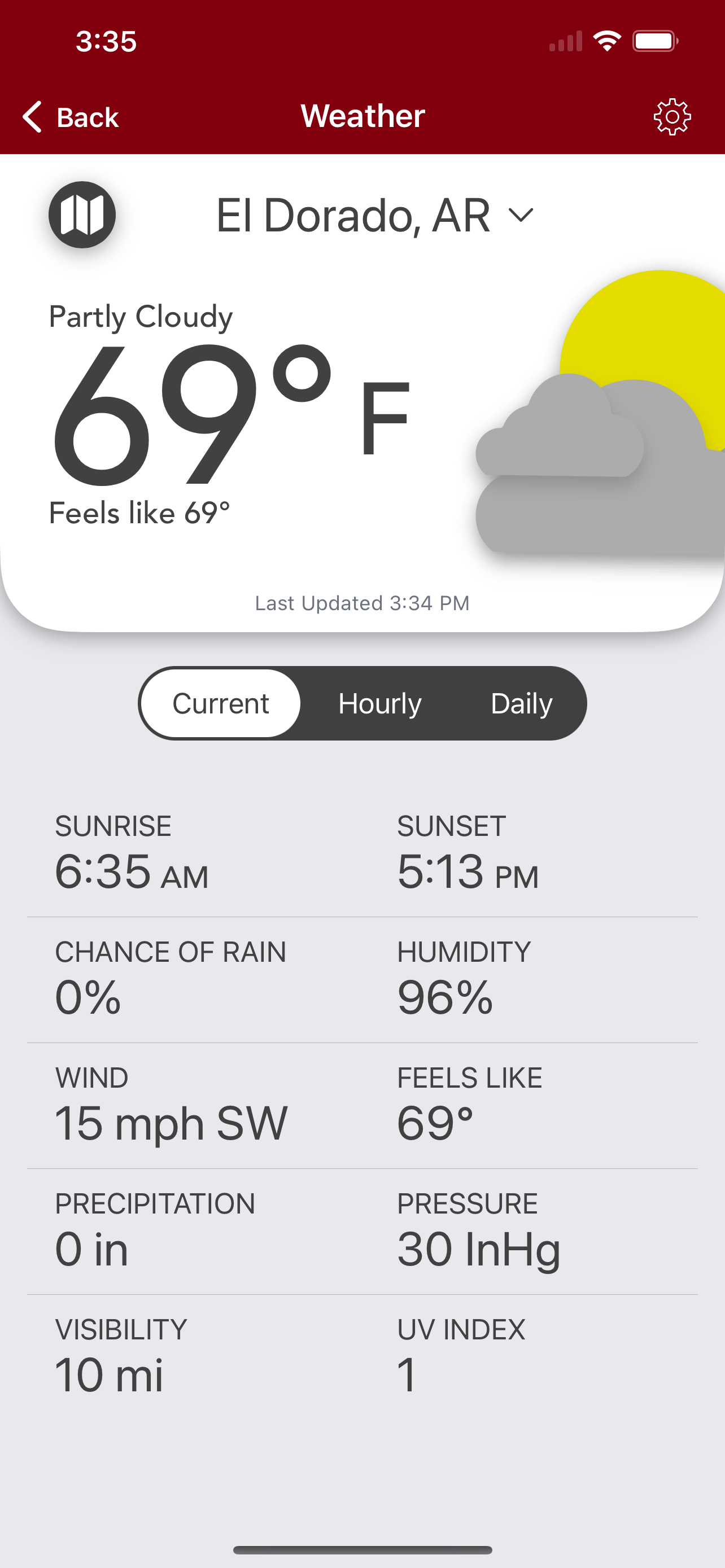This screenshot has width=725, height=1568.
Task: Open the weather map
Action: (82, 215)
